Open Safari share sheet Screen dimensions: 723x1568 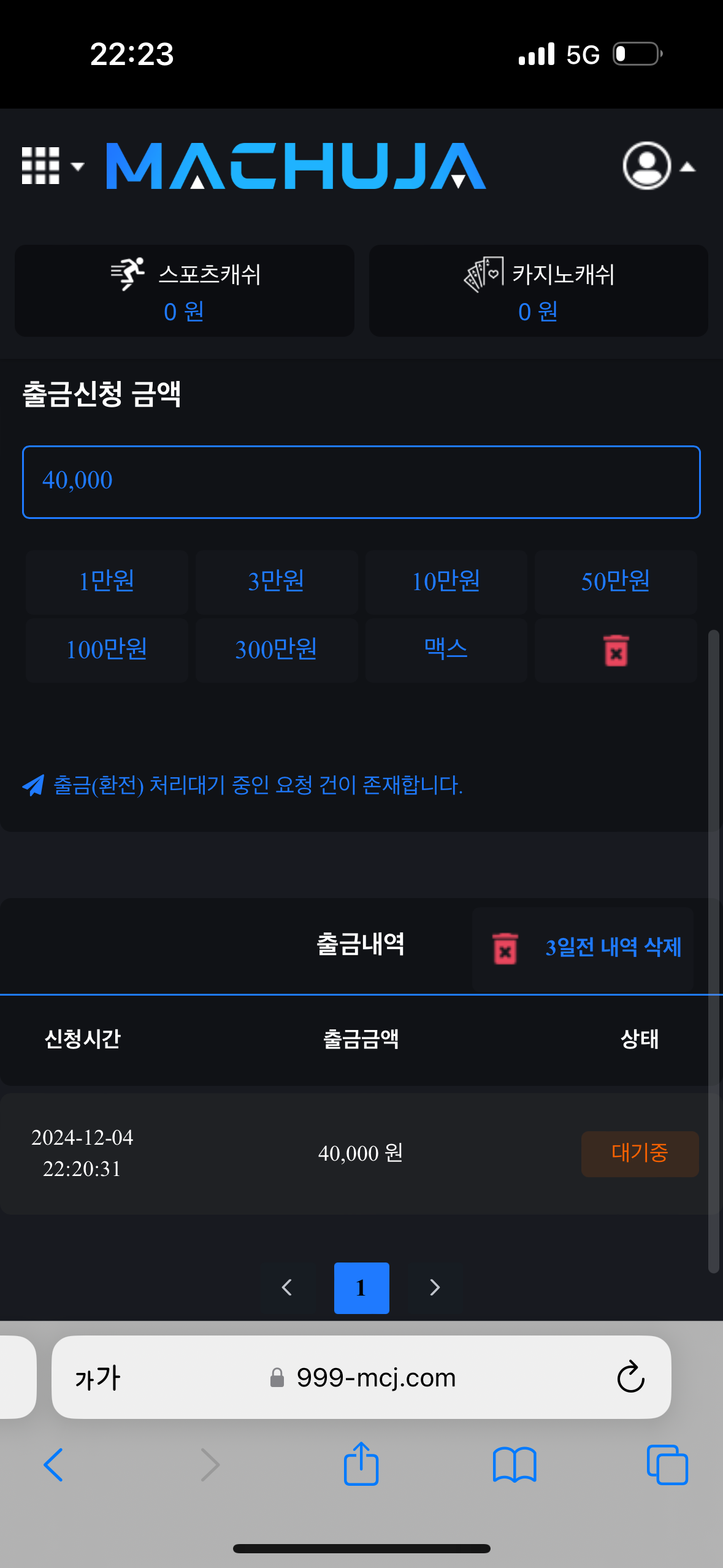361,1464
